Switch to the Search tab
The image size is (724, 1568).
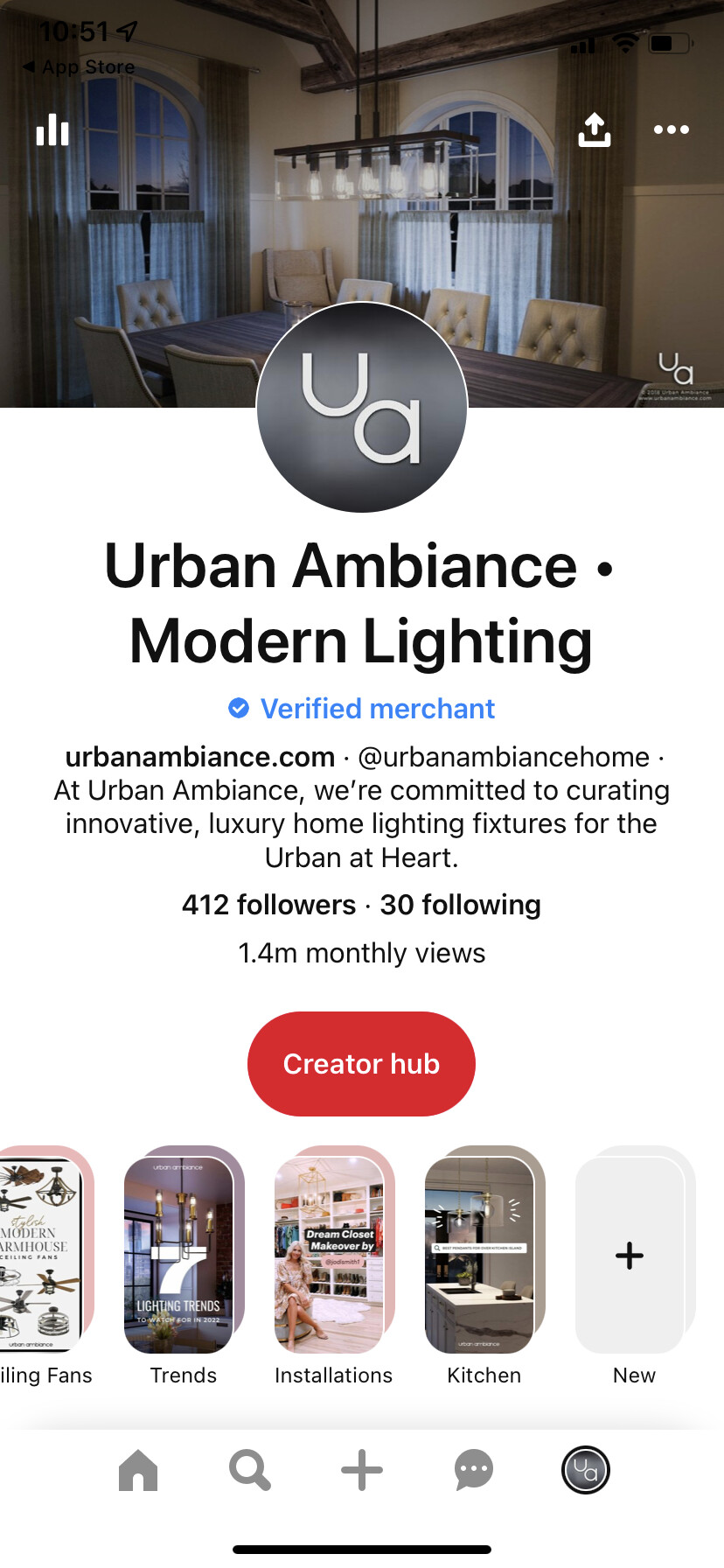click(x=250, y=1470)
